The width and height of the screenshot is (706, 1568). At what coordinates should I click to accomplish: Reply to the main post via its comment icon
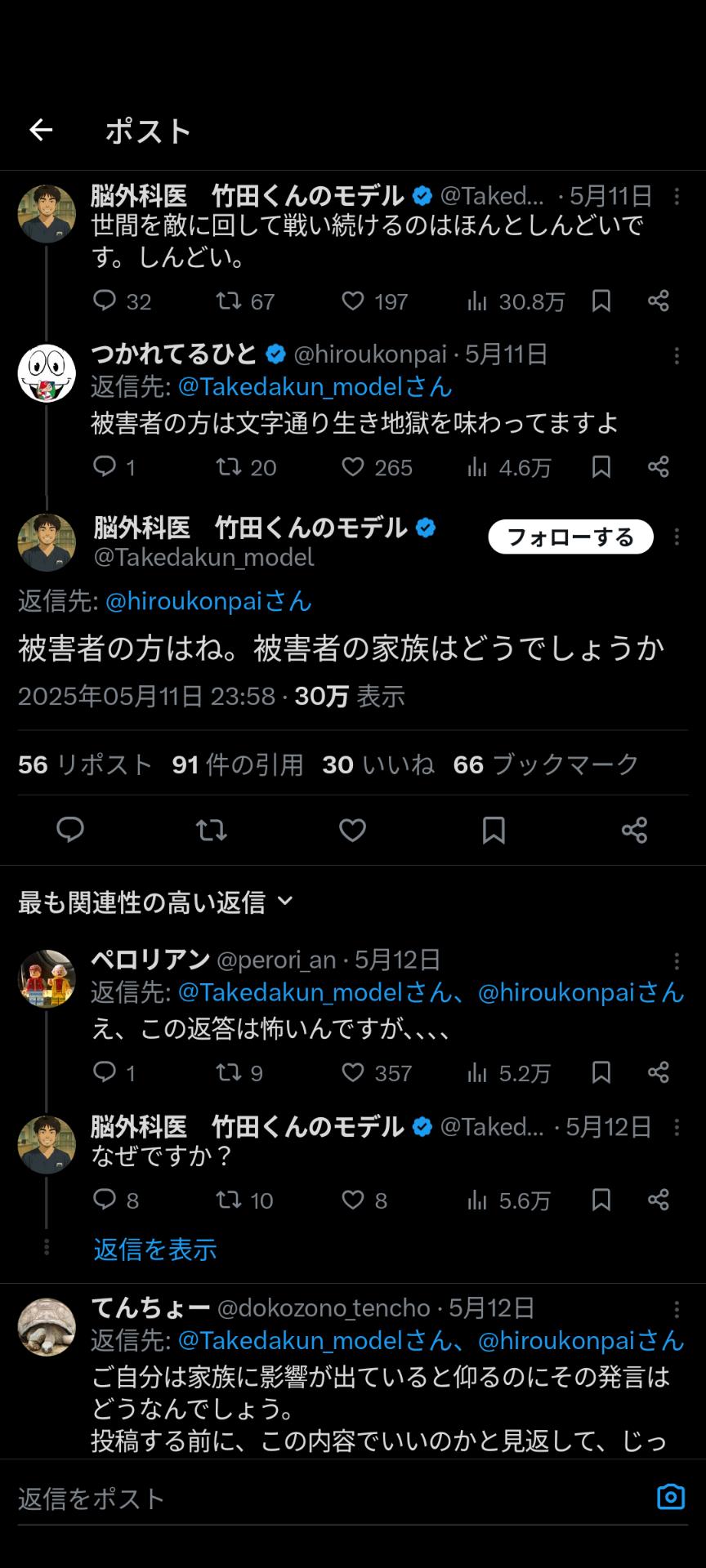tap(70, 831)
